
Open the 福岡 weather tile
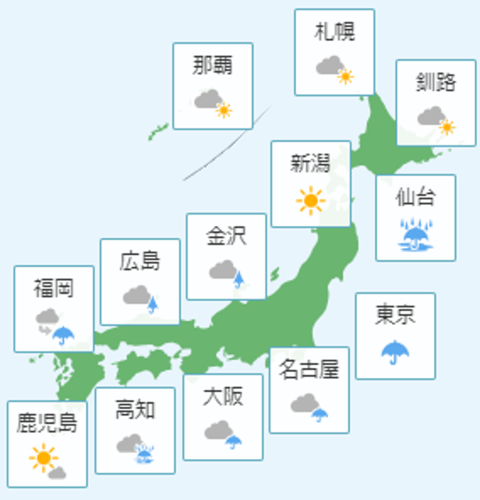click(54, 309)
